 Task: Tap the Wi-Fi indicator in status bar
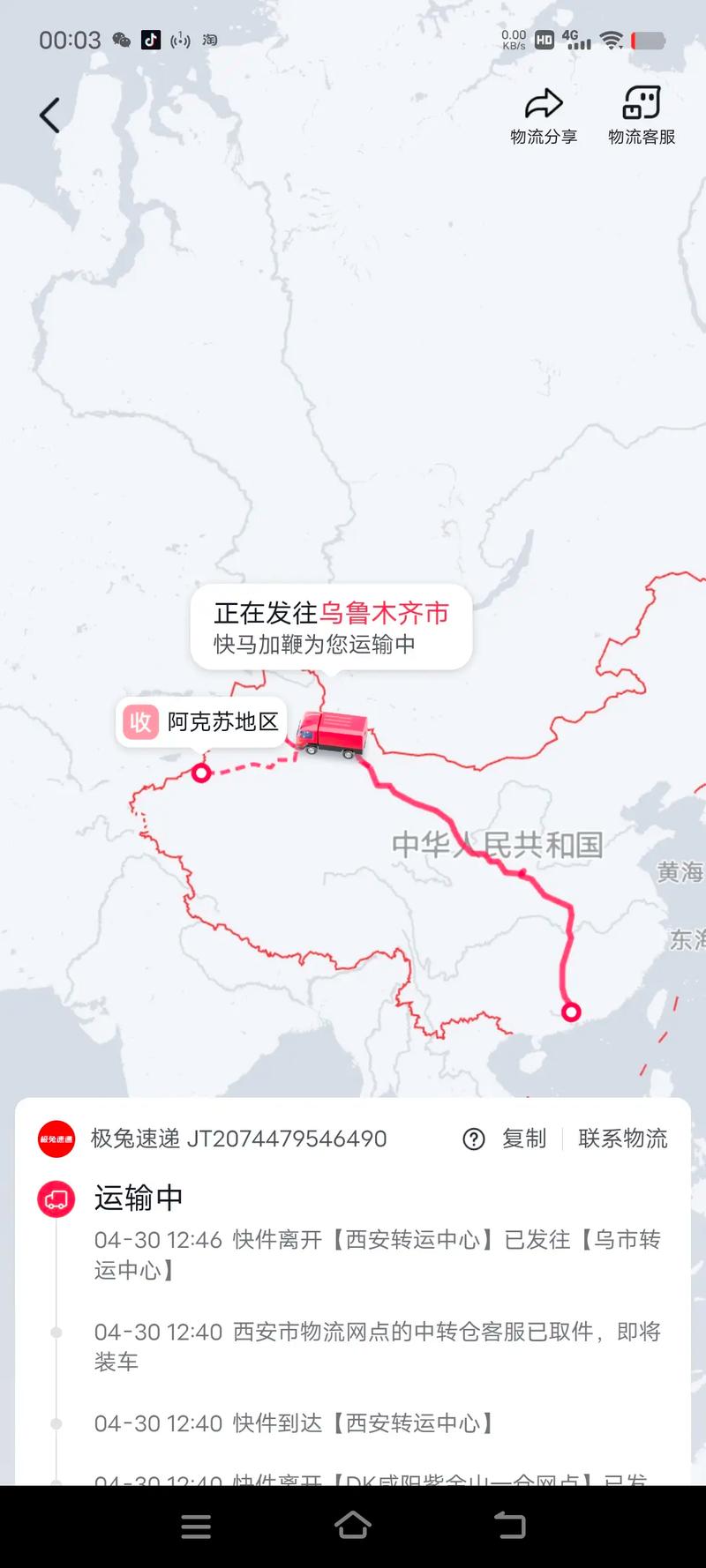(x=611, y=39)
